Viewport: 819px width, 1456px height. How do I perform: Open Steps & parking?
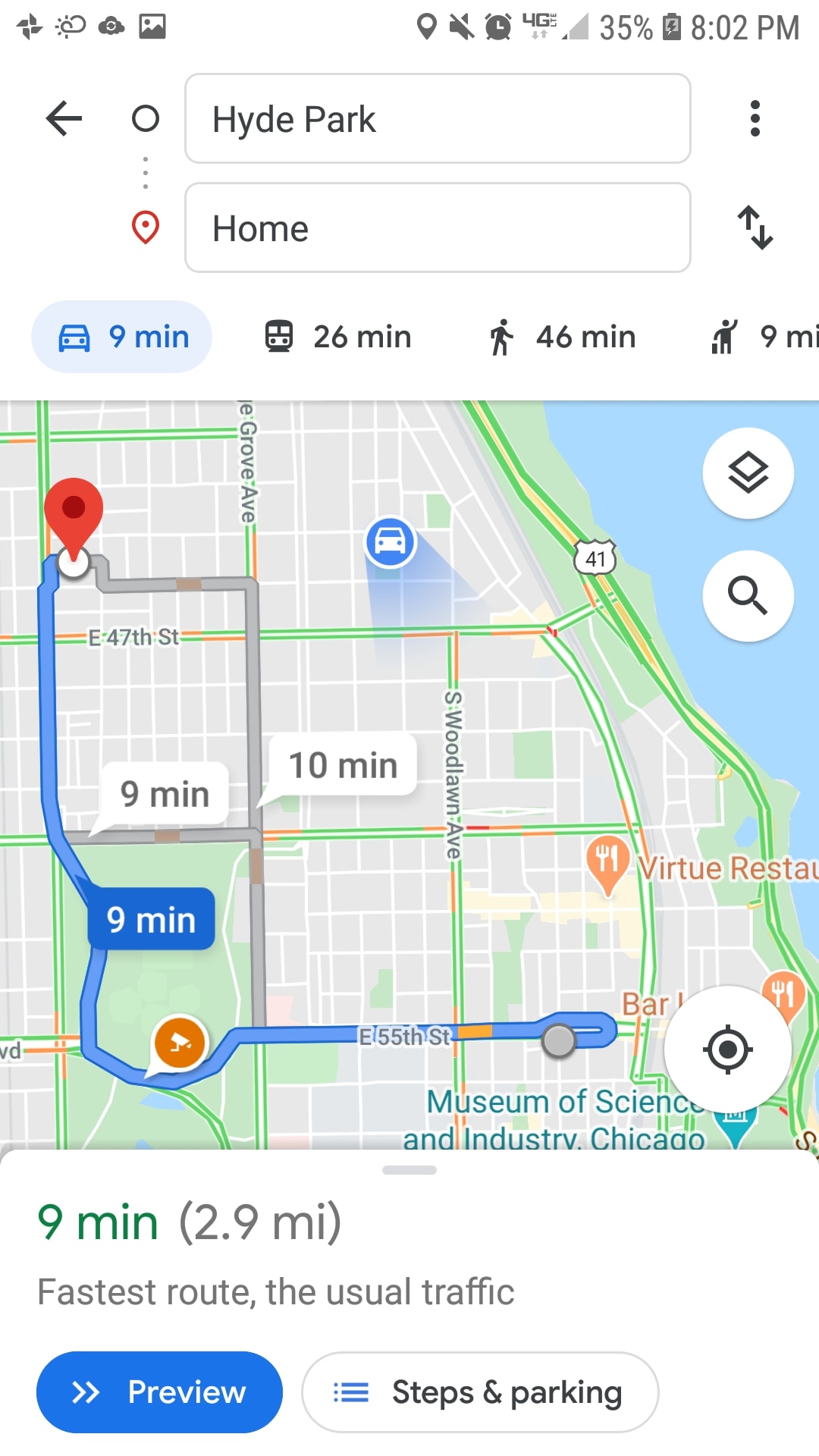[x=479, y=1392]
